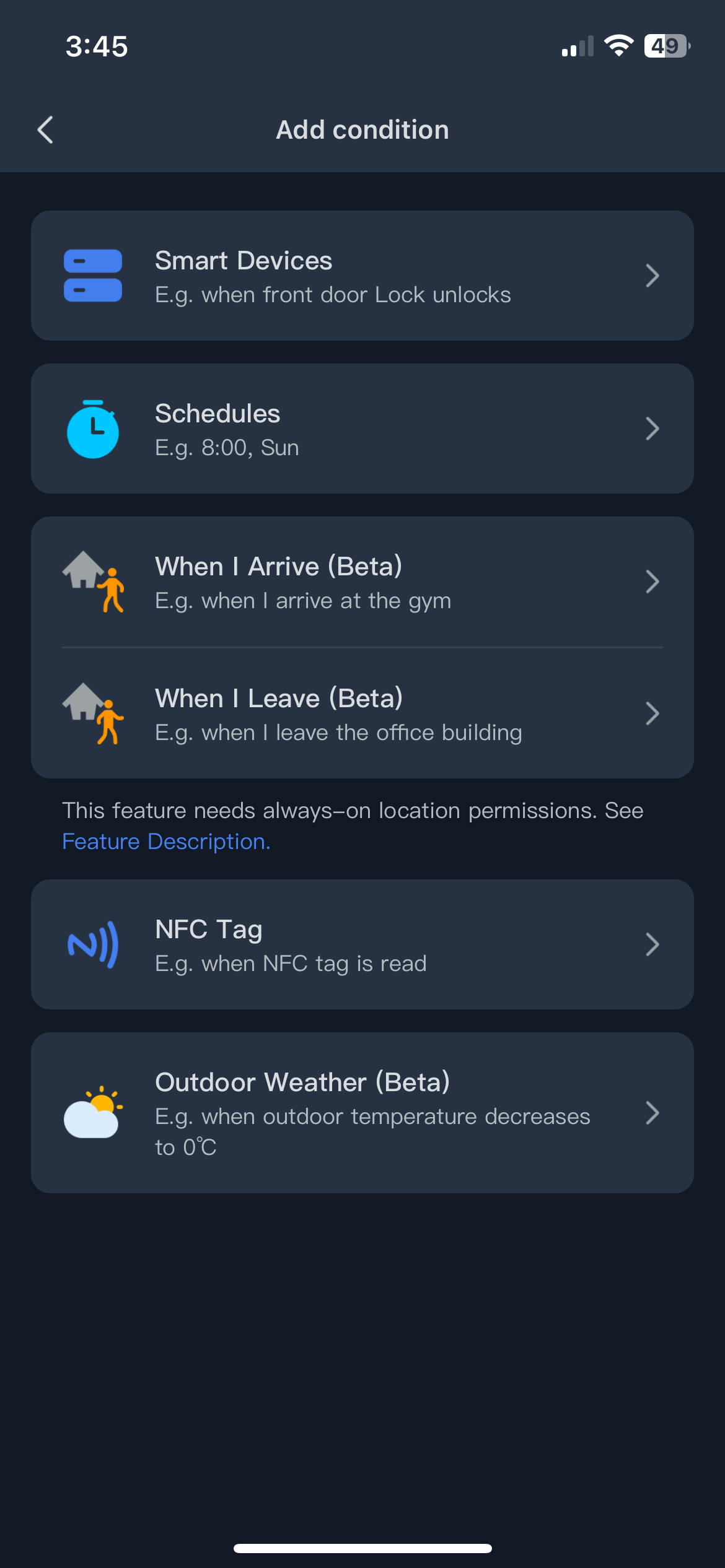Open Smart Devices condition
Screen dimensions: 725x1568
click(x=362, y=276)
